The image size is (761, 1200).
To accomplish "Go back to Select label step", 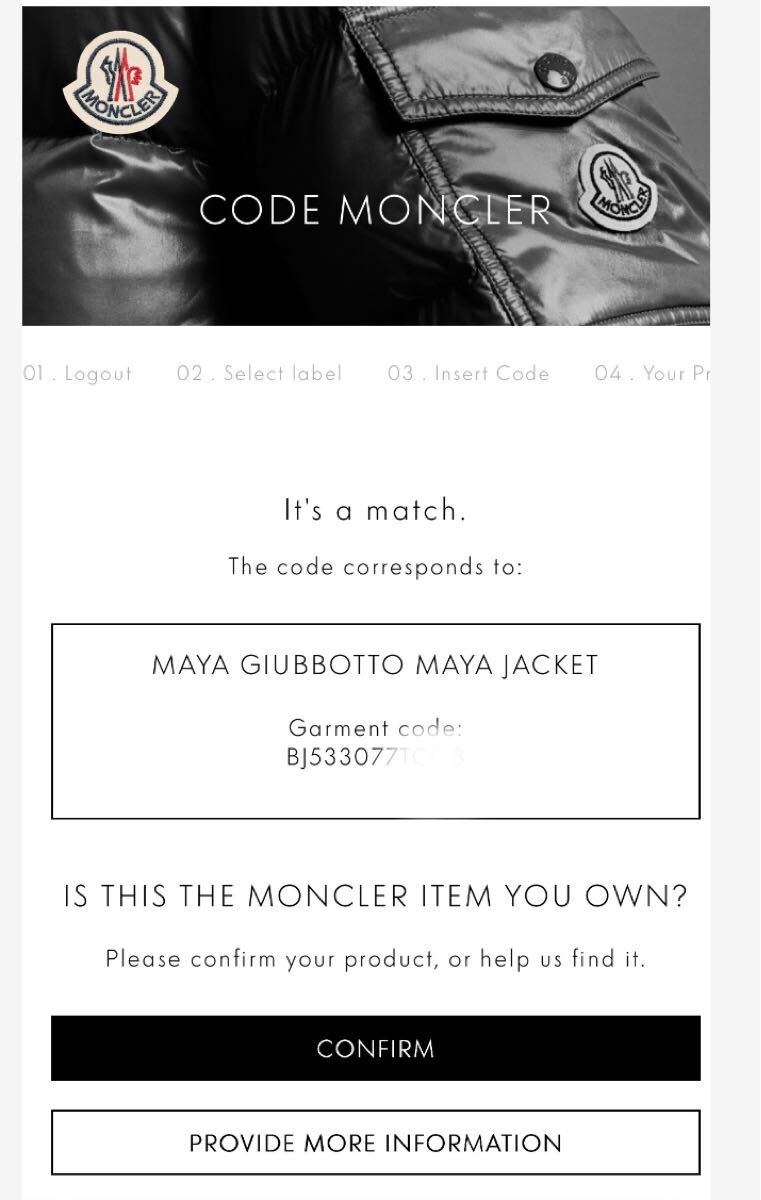I will coord(259,373).
